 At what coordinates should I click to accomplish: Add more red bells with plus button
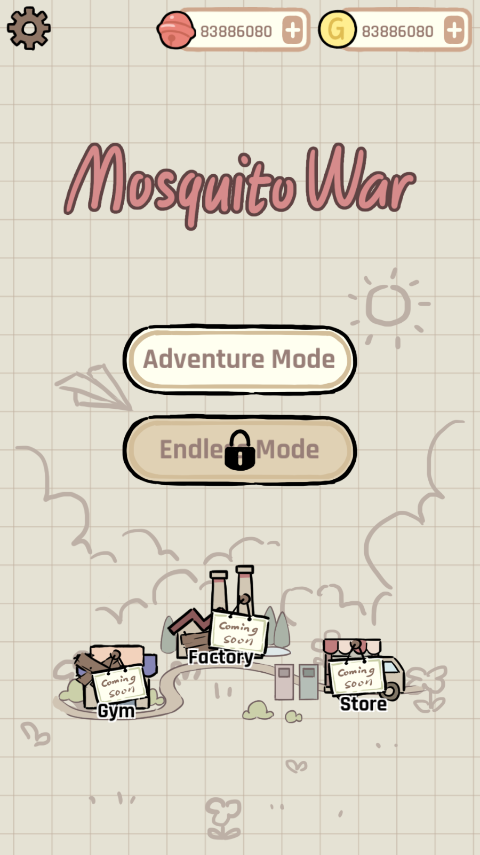click(292, 31)
